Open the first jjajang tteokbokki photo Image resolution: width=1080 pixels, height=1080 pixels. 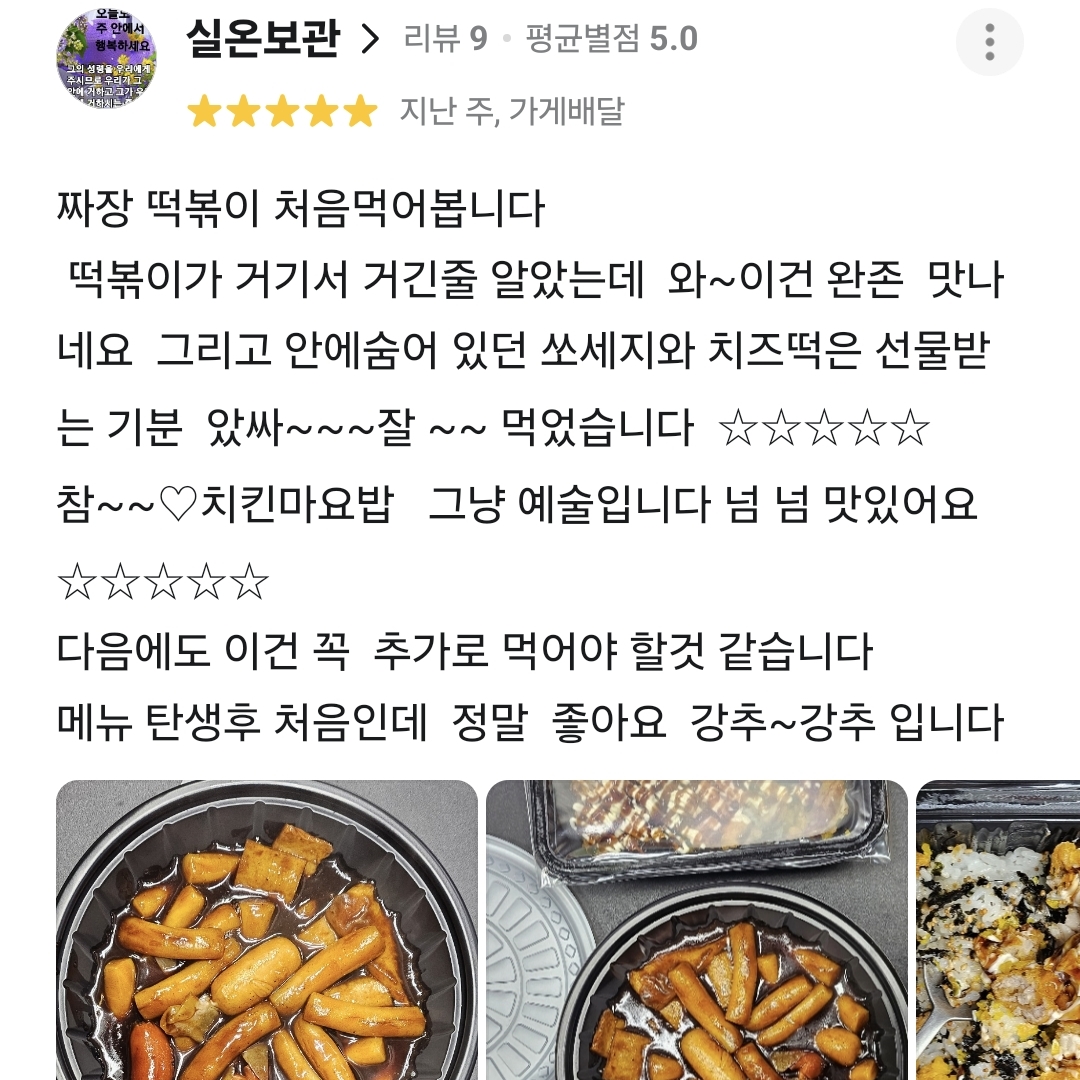click(x=266, y=930)
